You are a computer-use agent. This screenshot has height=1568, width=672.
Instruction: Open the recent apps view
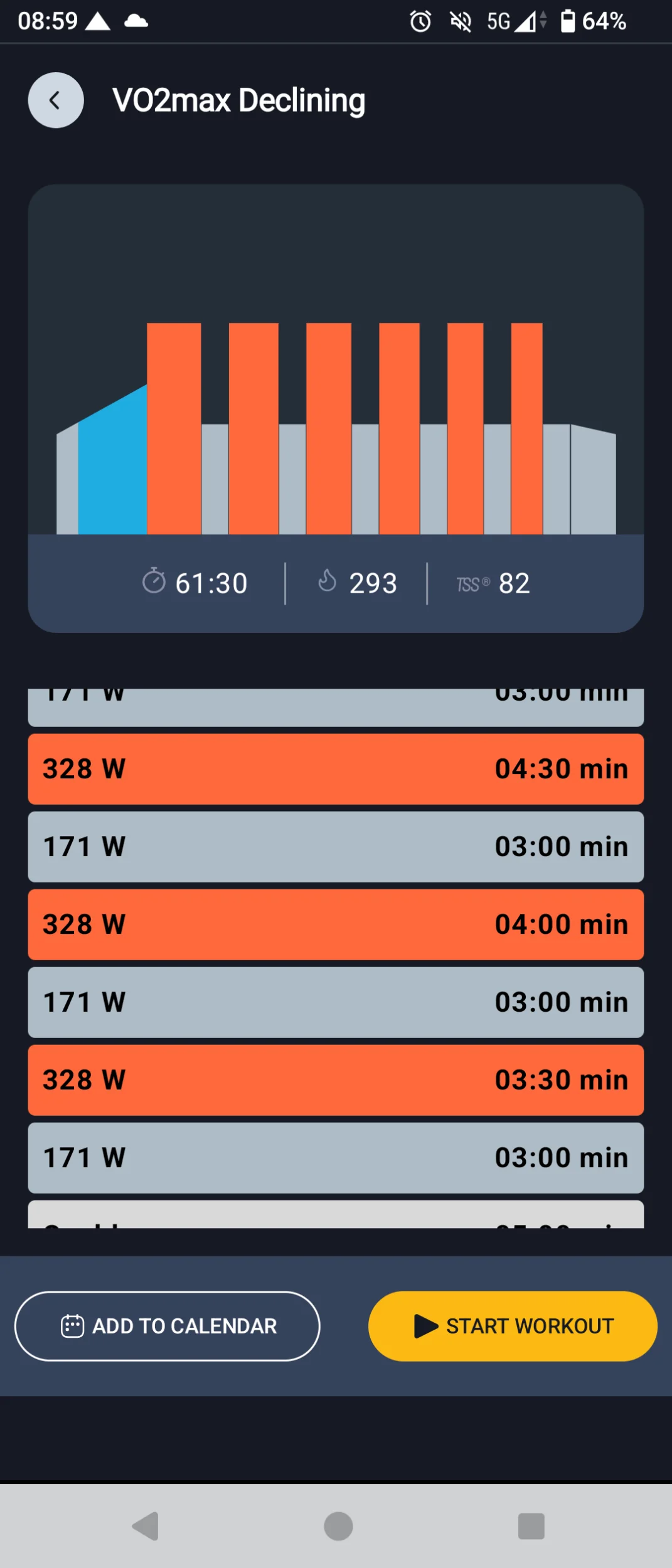tap(531, 1526)
